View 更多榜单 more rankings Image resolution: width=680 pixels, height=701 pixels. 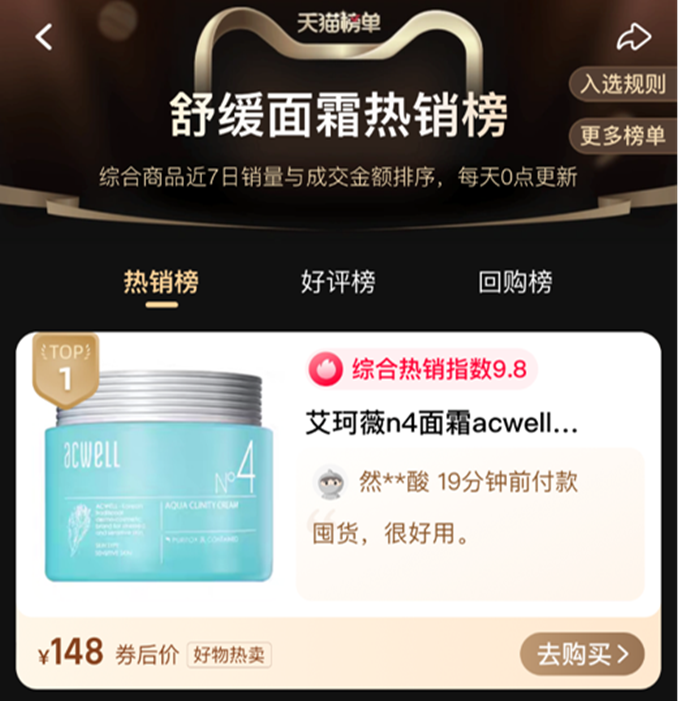coord(624,136)
